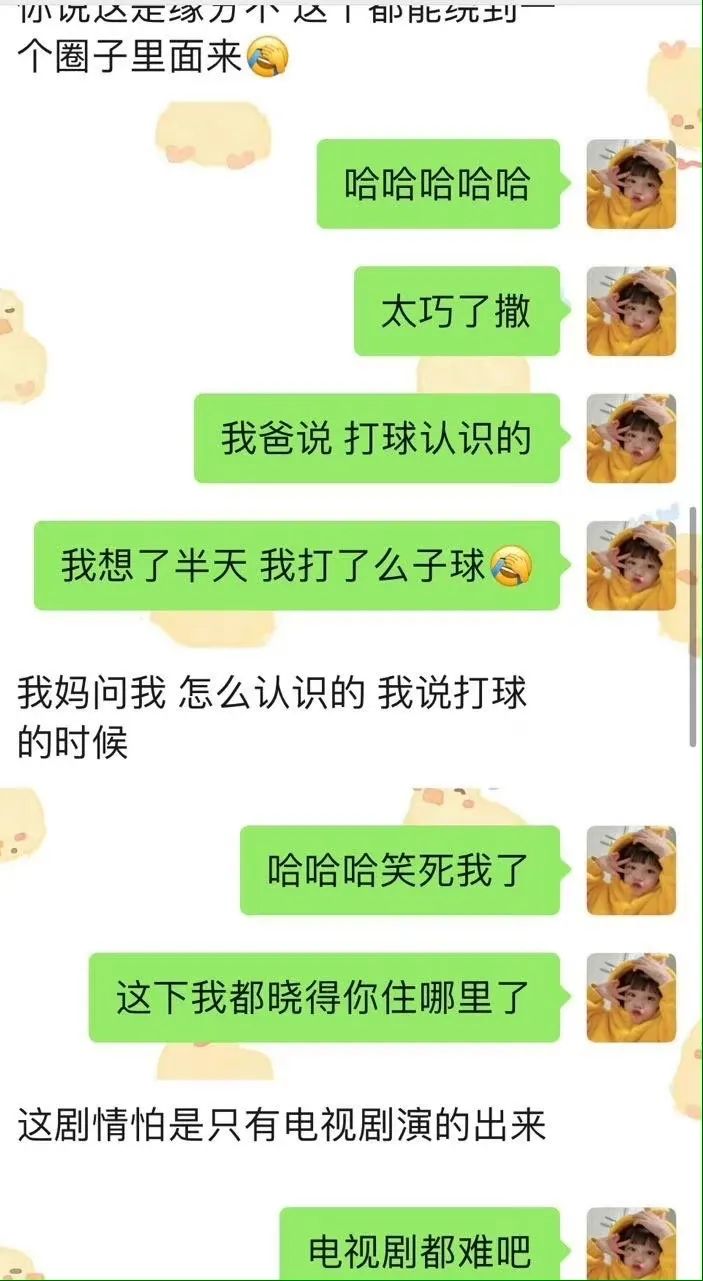
Task: Open the avatar next to 我想了半天 message
Action: [x=631, y=565]
